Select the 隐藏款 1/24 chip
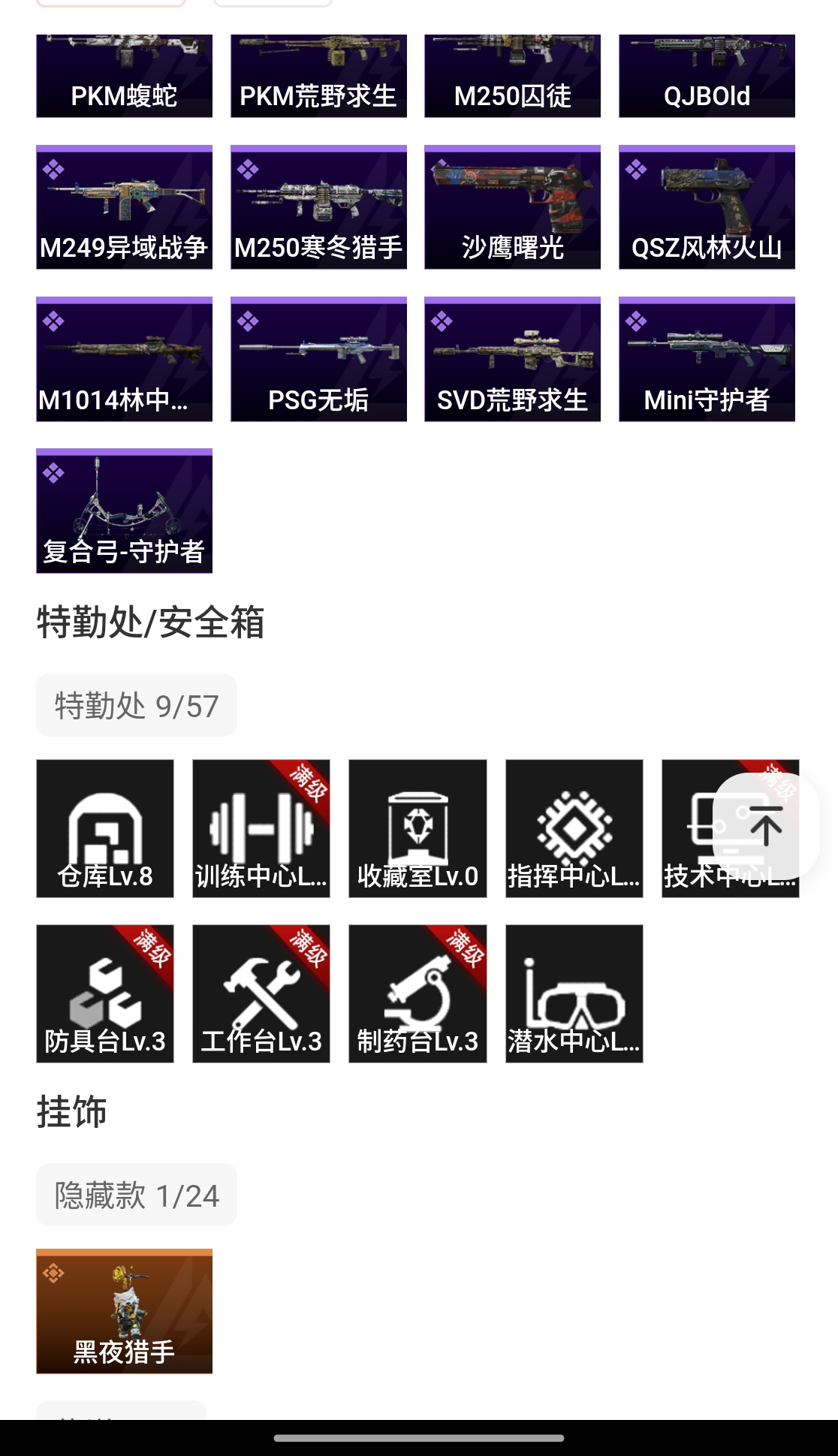 click(x=137, y=1195)
